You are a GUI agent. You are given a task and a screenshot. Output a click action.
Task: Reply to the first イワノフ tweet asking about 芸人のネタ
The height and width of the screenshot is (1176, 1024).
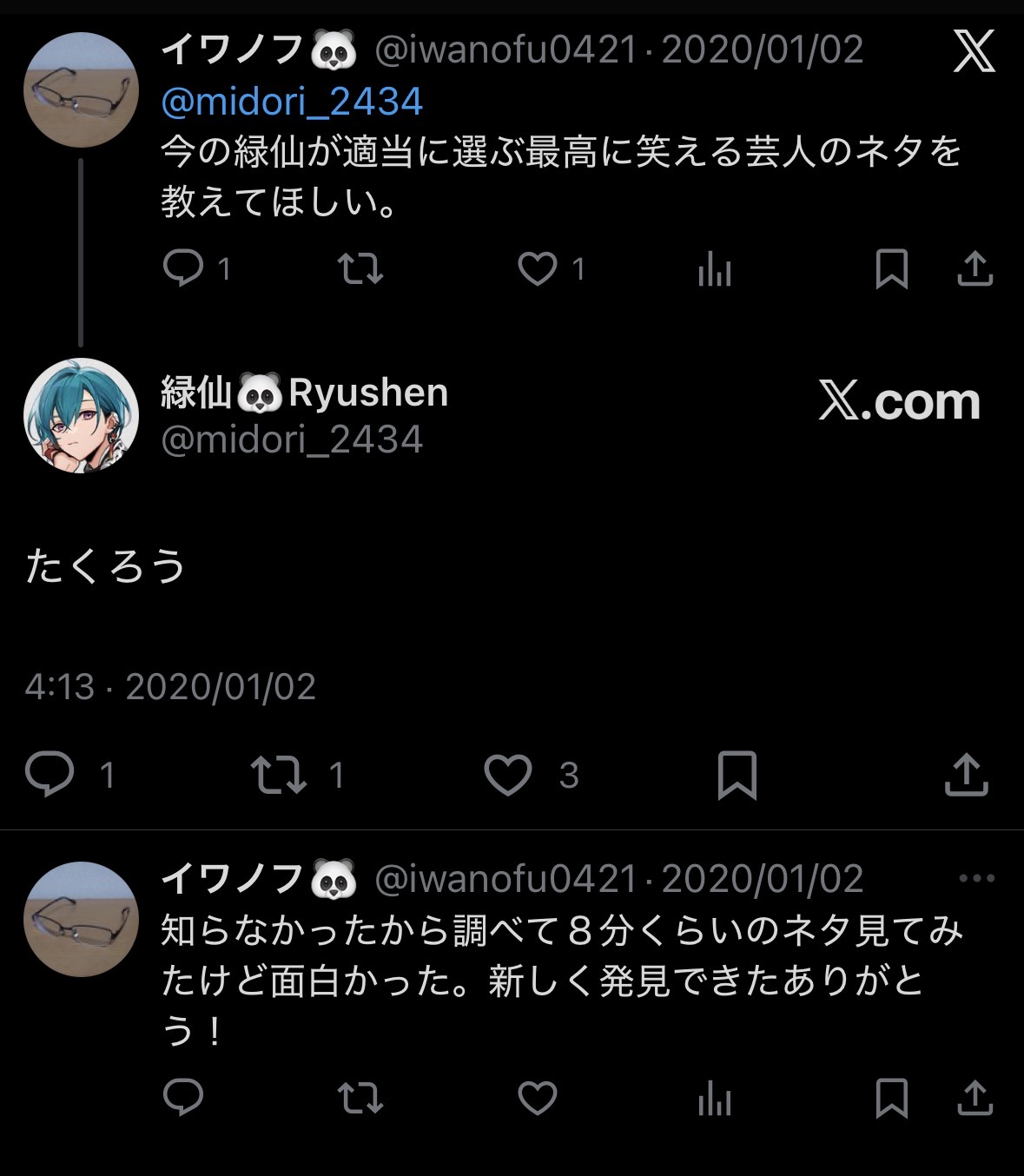pyautogui.click(x=183, y=268)
